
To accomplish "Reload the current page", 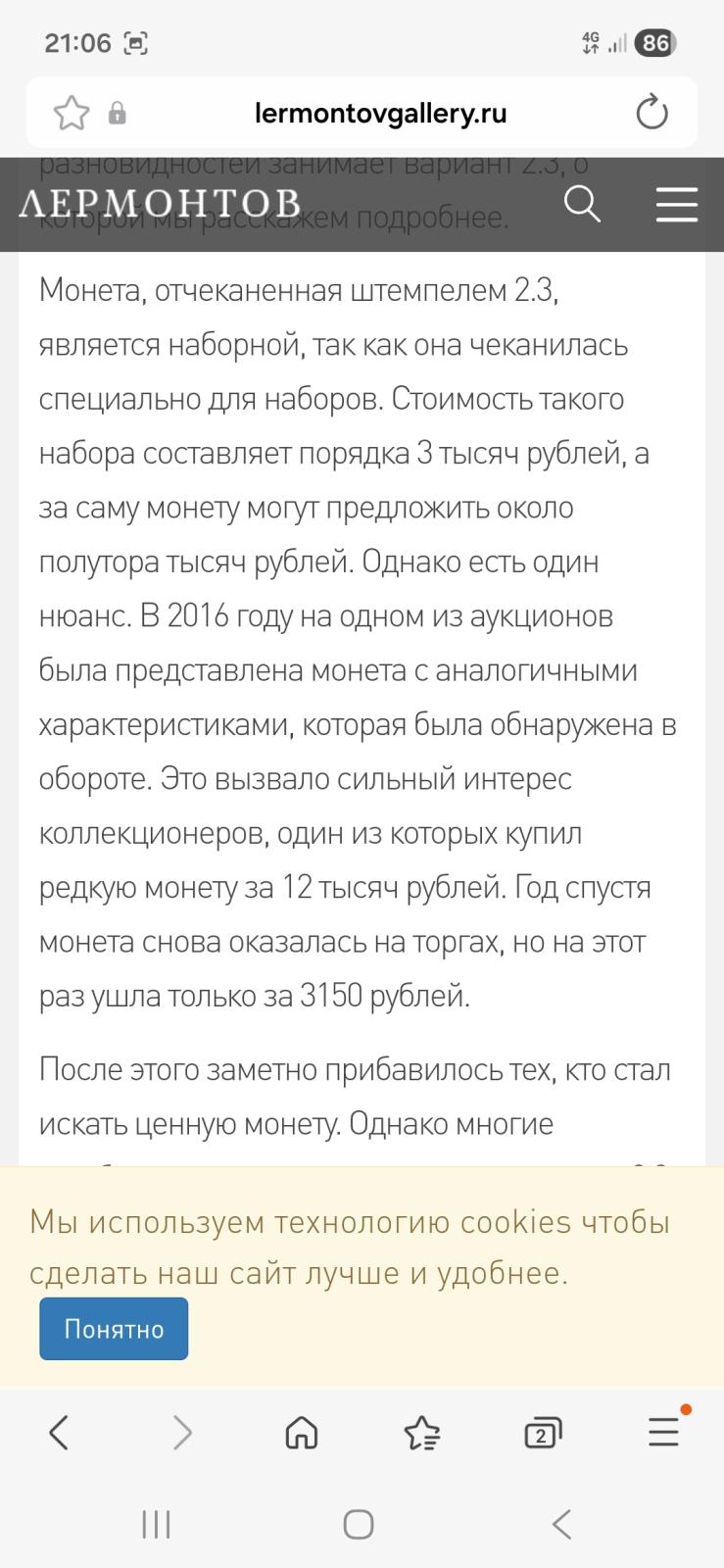I will [652, 113].
